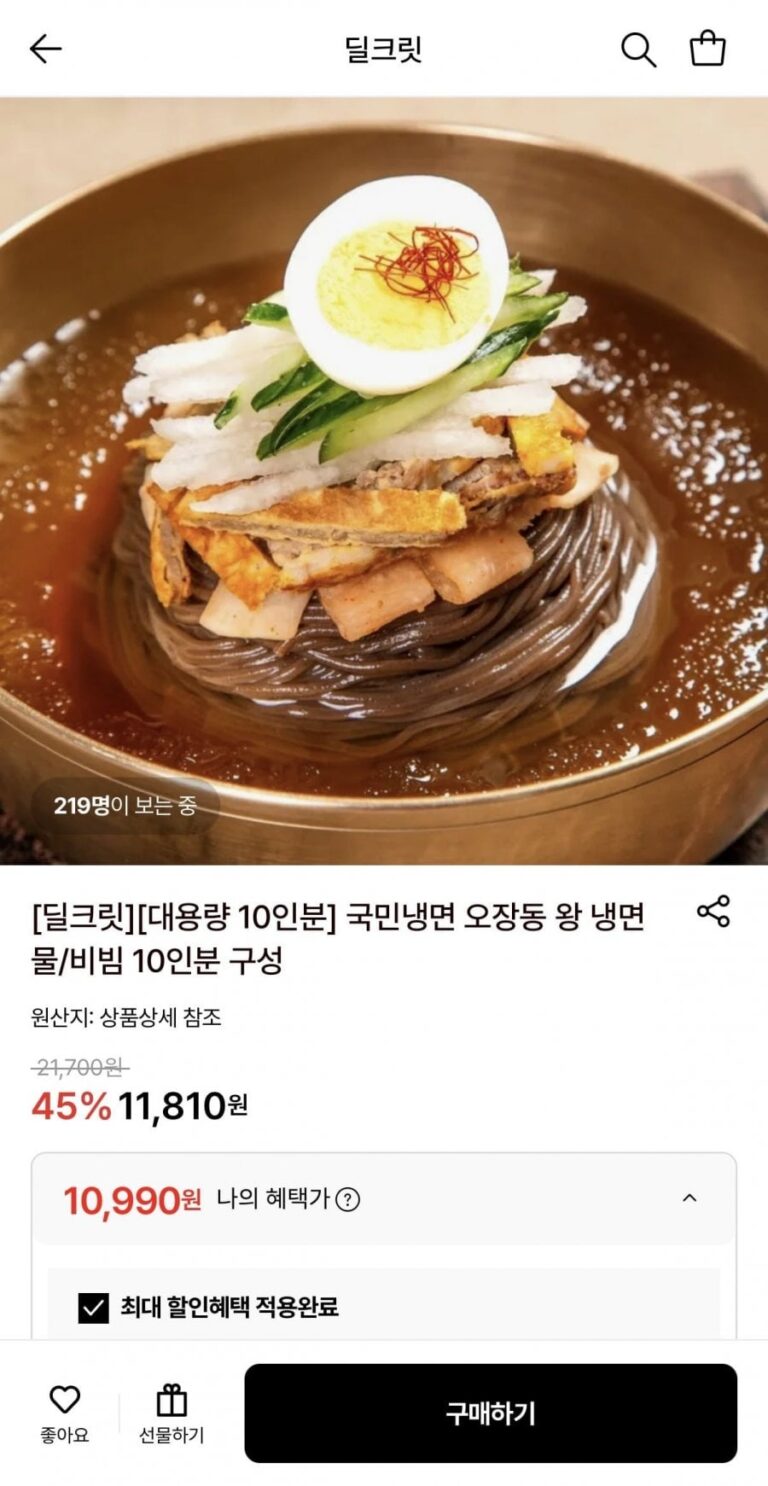Open search with the magnifier icon

coord(638,49)
